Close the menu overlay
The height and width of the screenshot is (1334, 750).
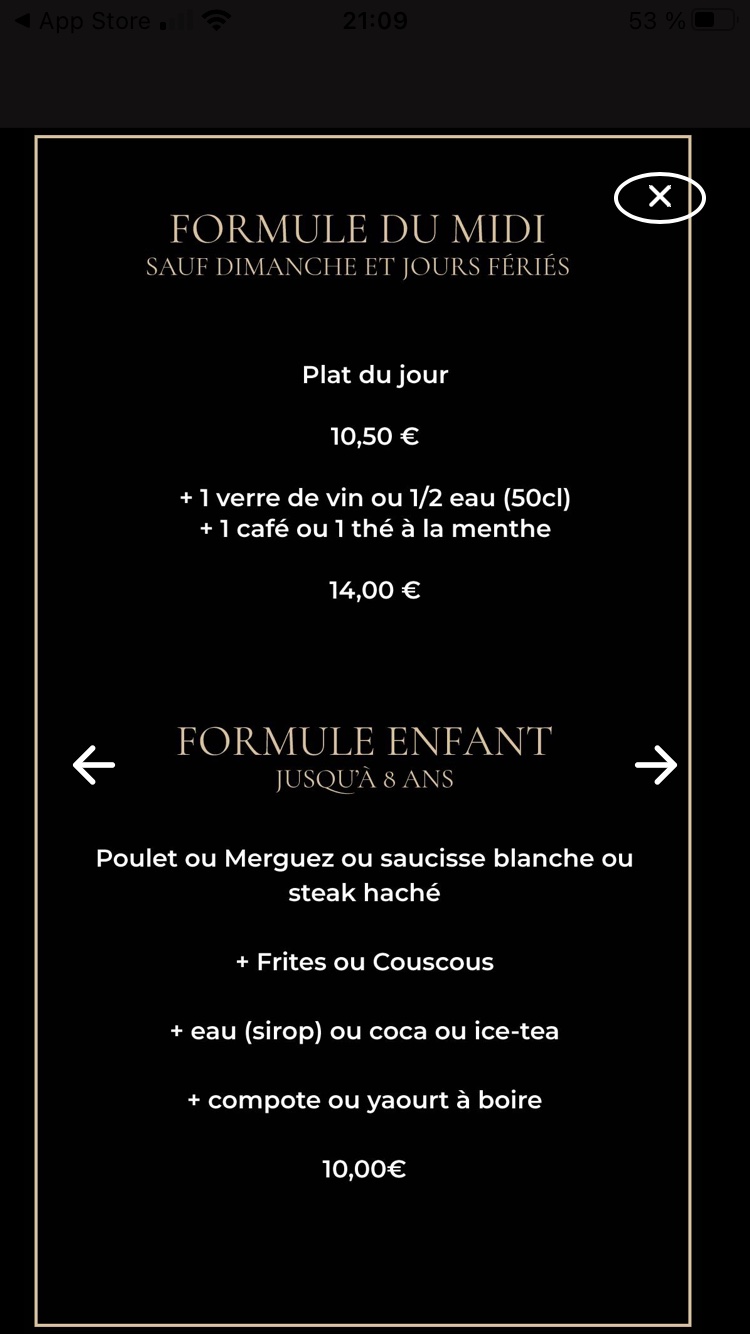point(659,197)
